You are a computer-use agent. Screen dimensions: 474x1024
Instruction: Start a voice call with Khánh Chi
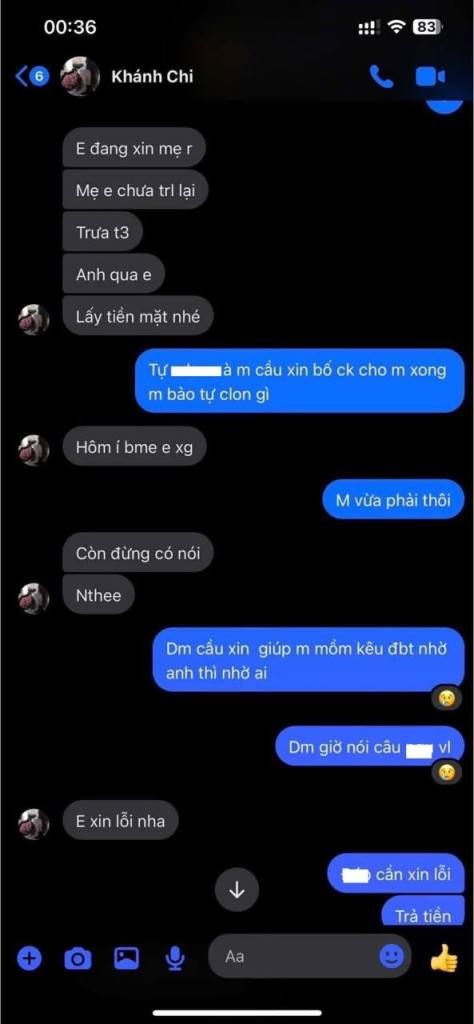(381, 76)
